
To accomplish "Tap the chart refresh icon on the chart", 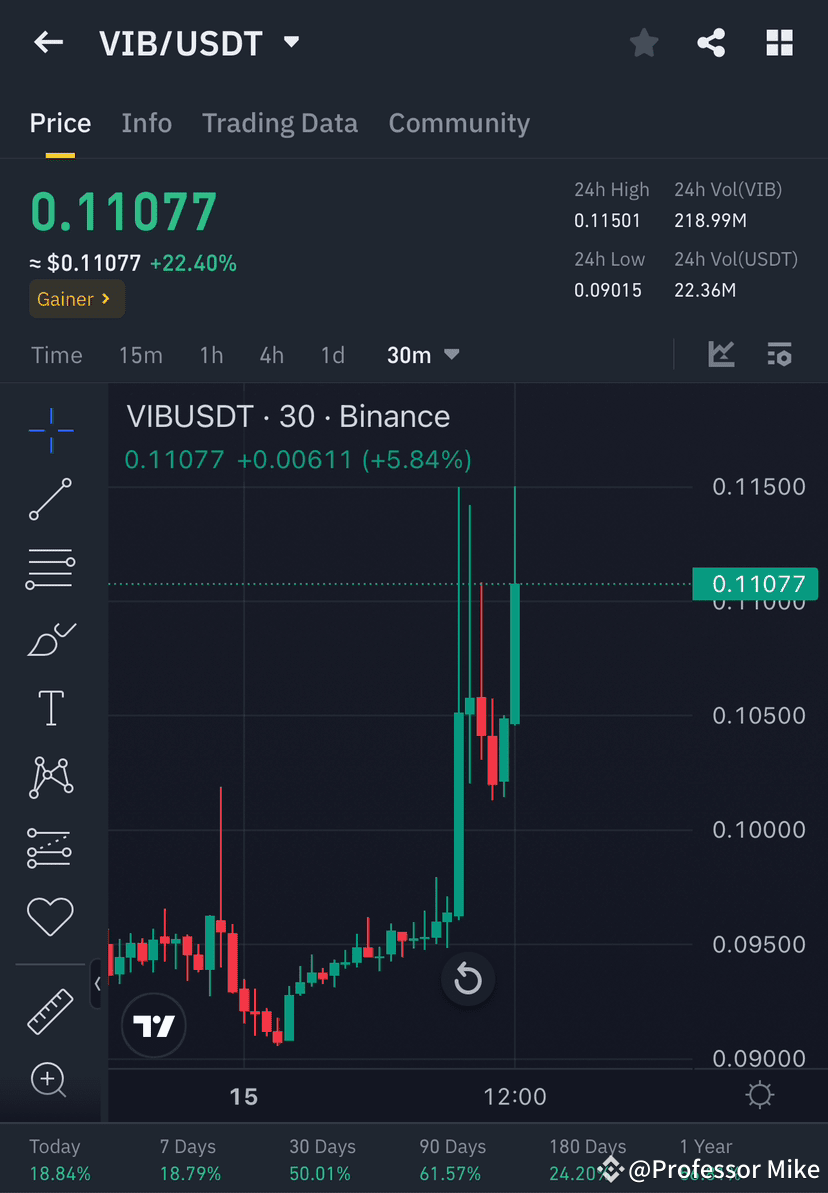I will [x=468, y=979].
